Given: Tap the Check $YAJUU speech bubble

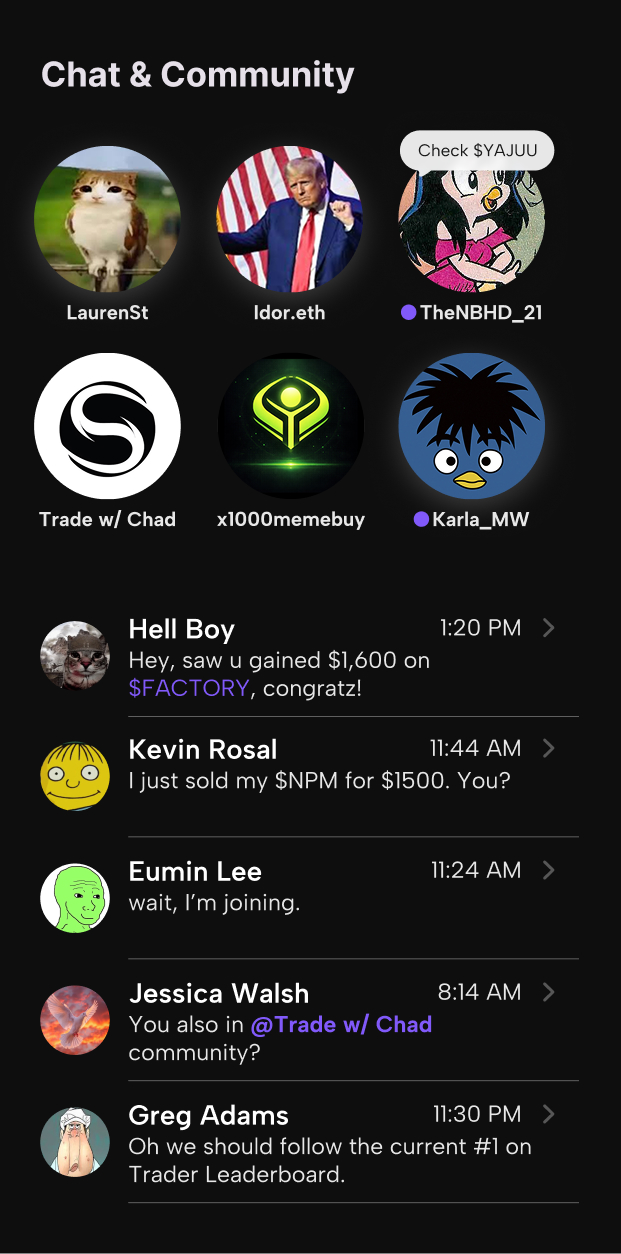Looking at the screenshot, I should tap(477, 151).
